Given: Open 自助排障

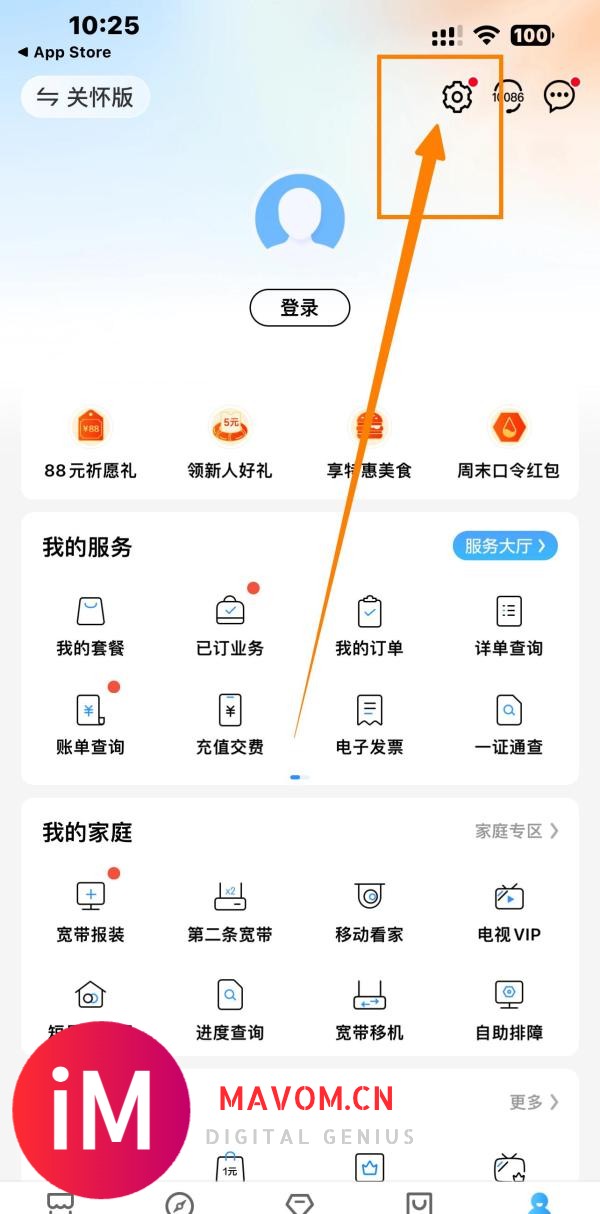Looking at the screenshot, I should pyautogui.click(x=509, y=1009).
